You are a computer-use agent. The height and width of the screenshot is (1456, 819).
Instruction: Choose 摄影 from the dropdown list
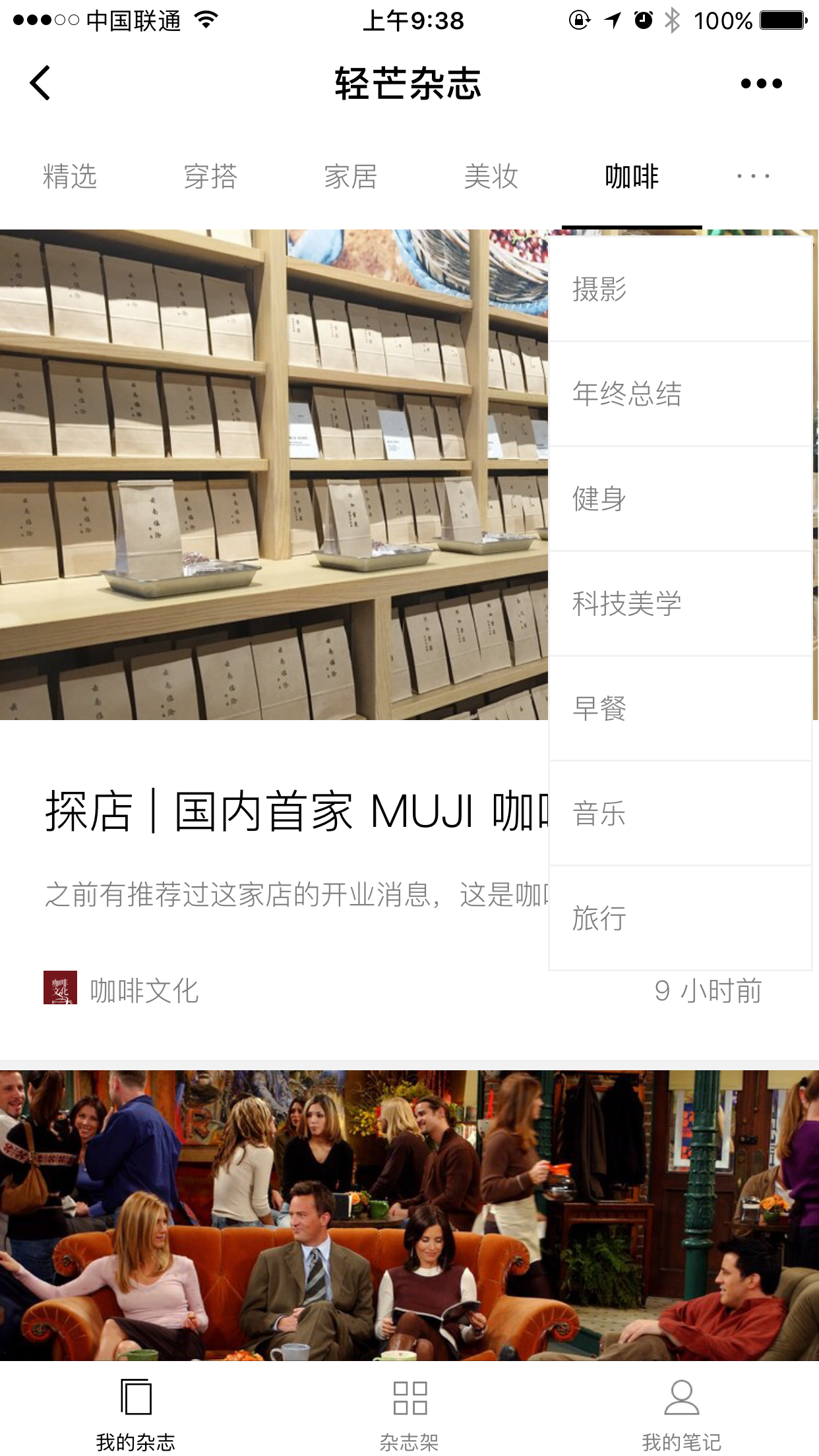click(x=679, y=289)
